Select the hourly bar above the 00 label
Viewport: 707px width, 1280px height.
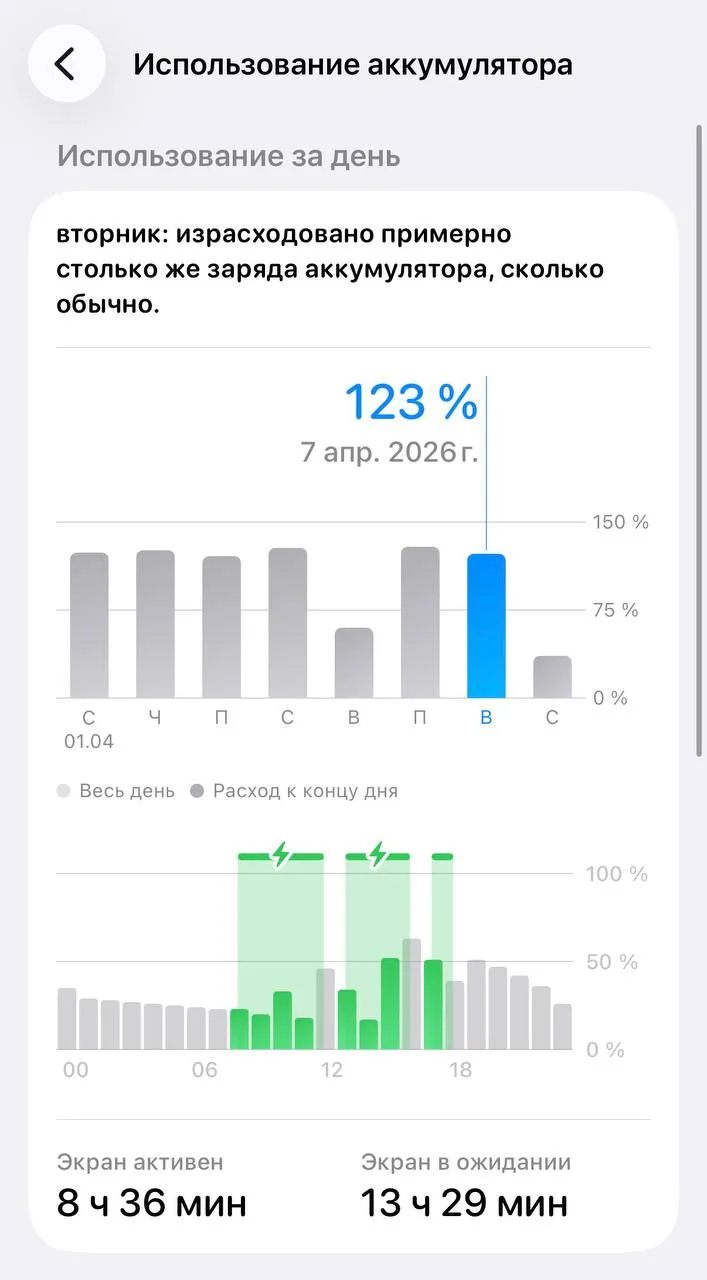click(x=67, y=1018)
